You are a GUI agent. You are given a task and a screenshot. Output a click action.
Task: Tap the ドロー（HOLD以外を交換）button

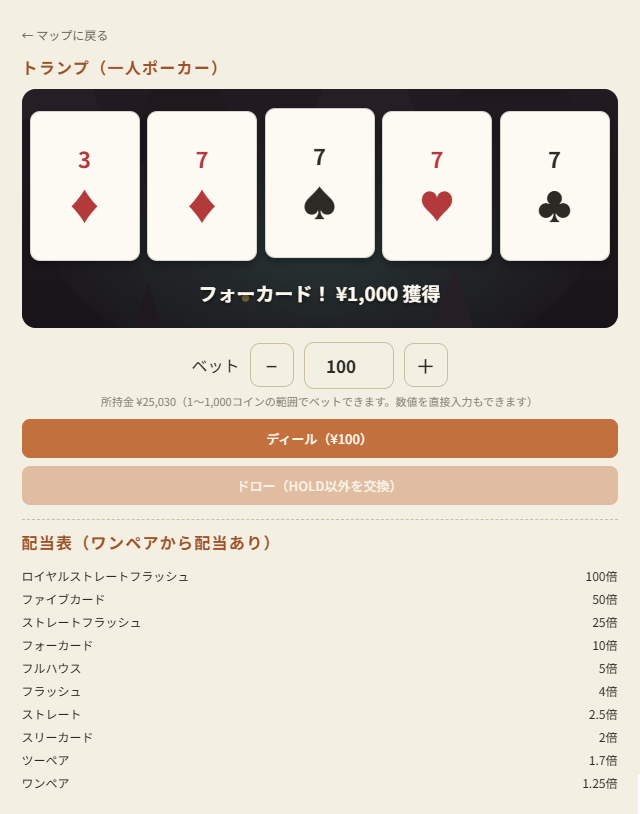pos(320,485)
